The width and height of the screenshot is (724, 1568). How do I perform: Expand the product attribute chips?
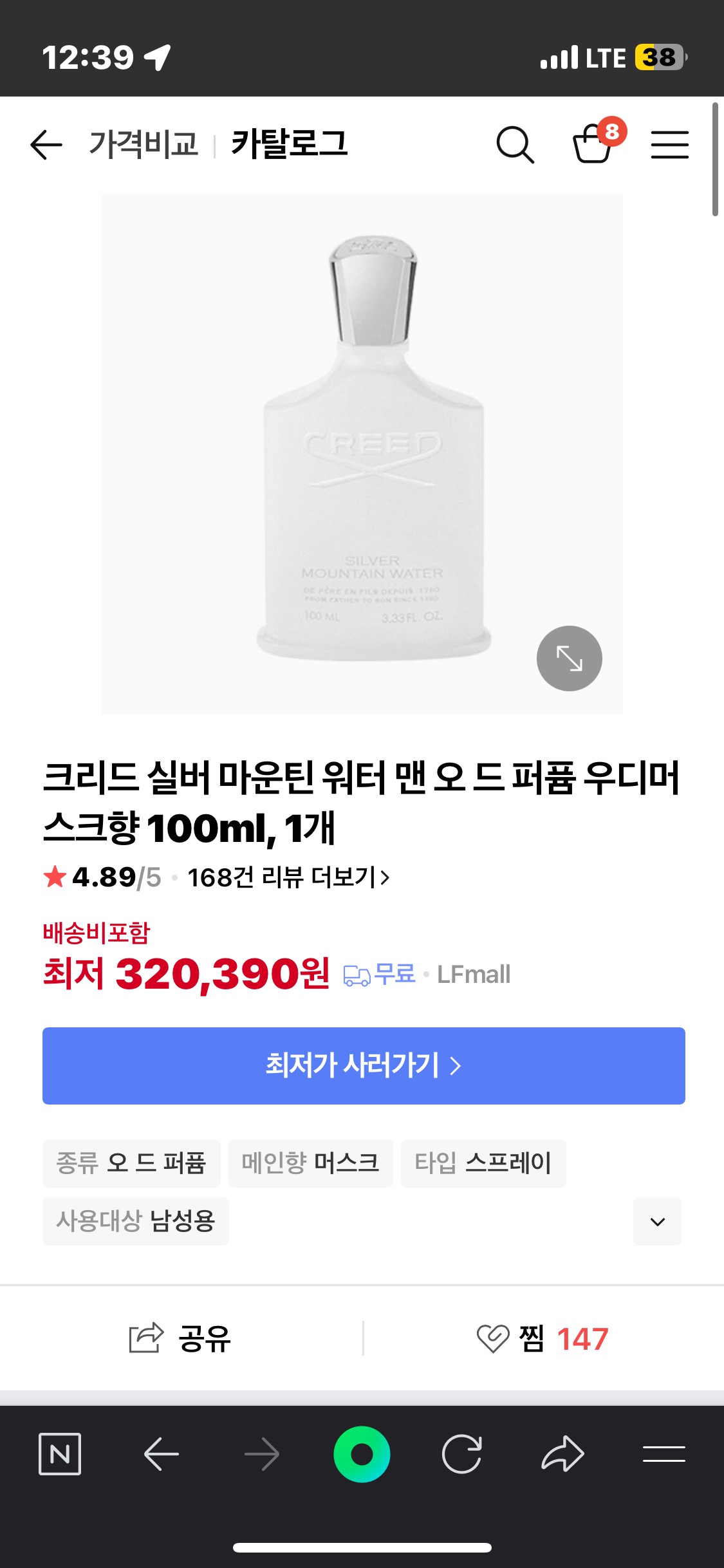point(657,1221)
